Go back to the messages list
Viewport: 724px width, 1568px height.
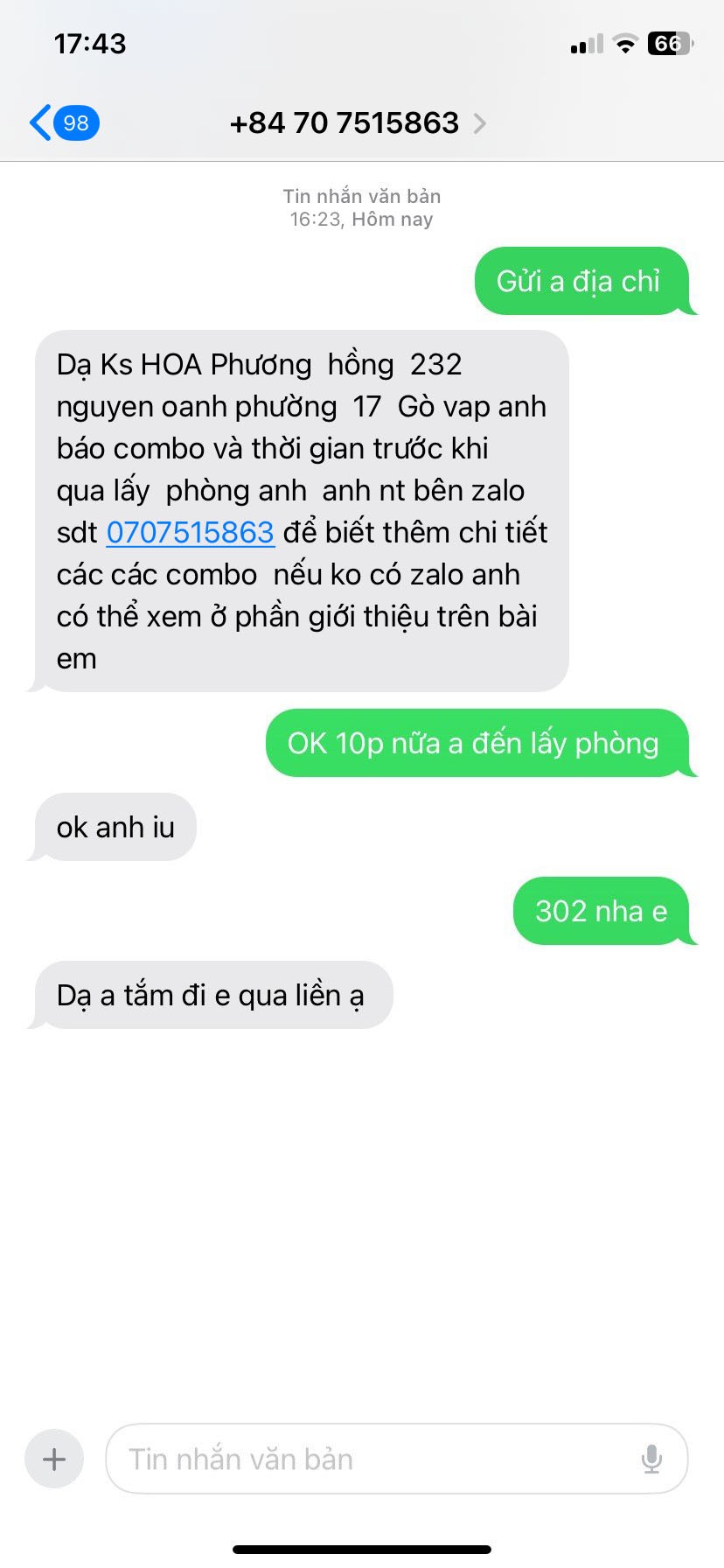(61, 122)
